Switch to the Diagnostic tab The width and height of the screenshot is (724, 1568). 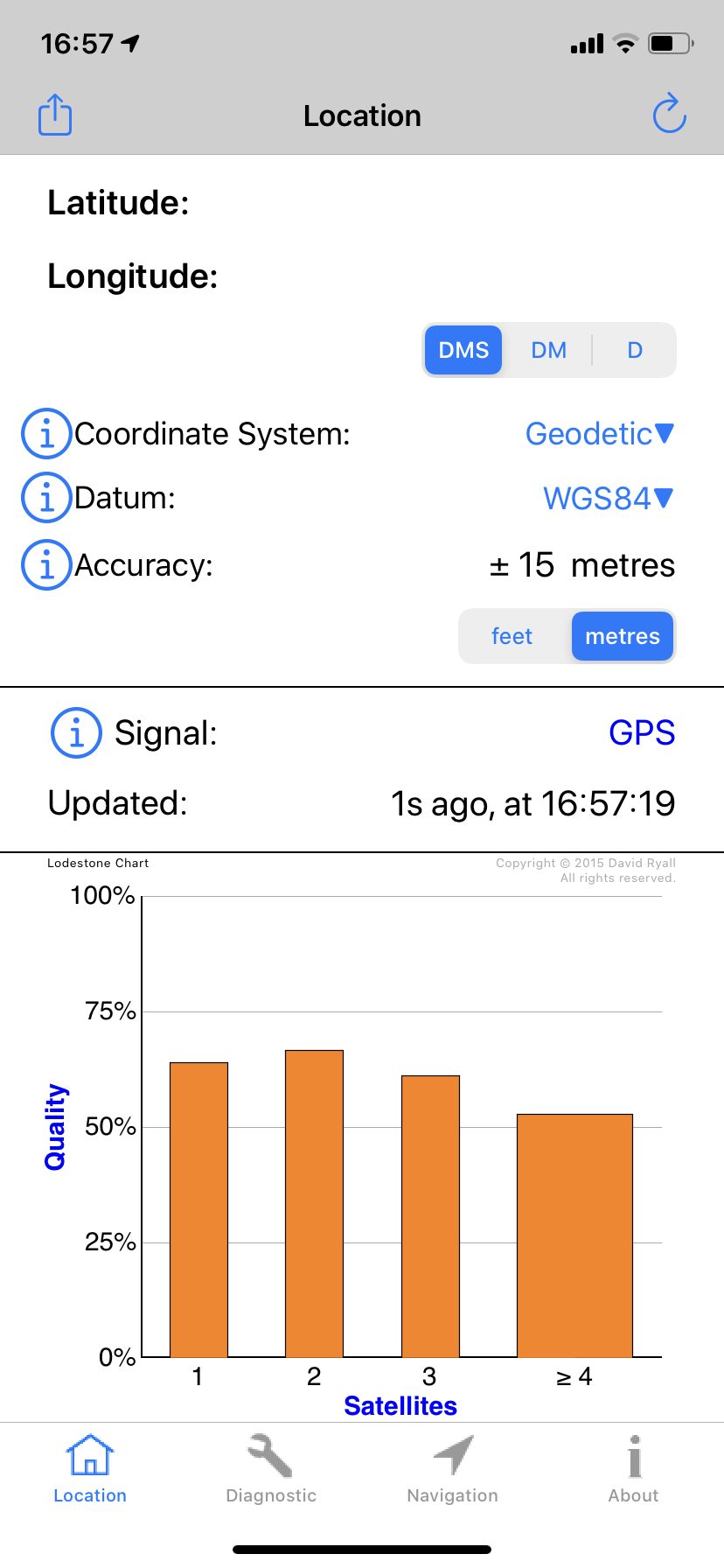click(x=271, y=1469)
